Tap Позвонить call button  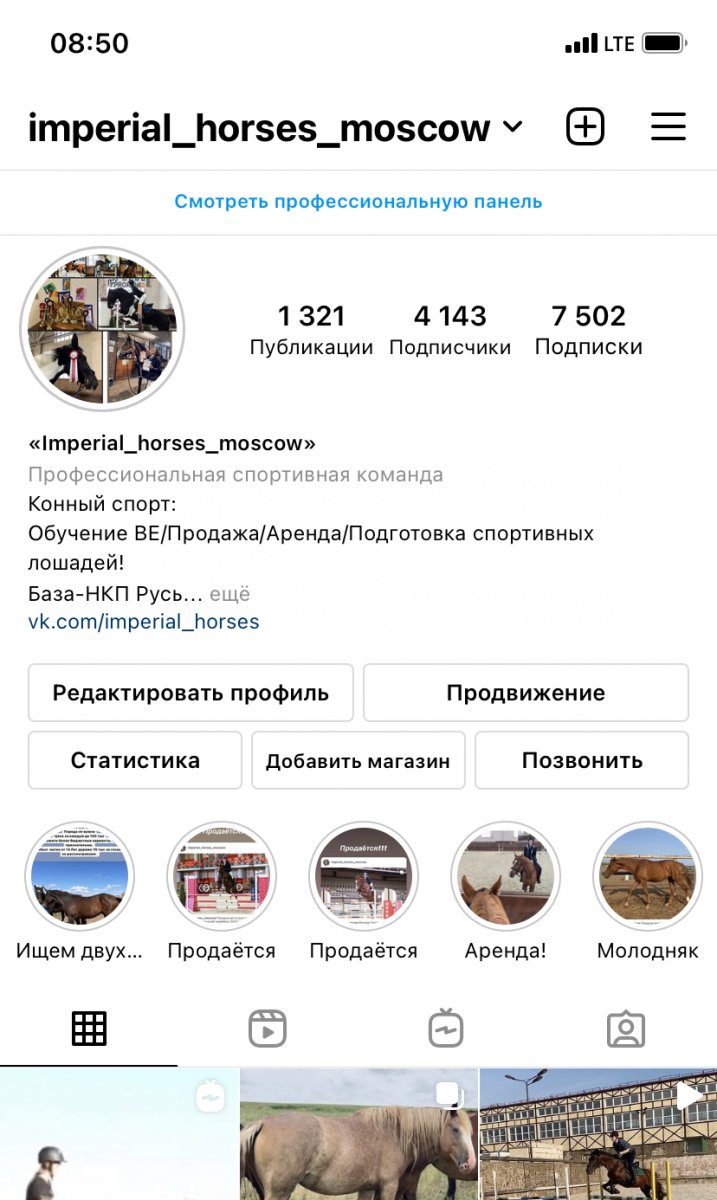pos(581,760)
